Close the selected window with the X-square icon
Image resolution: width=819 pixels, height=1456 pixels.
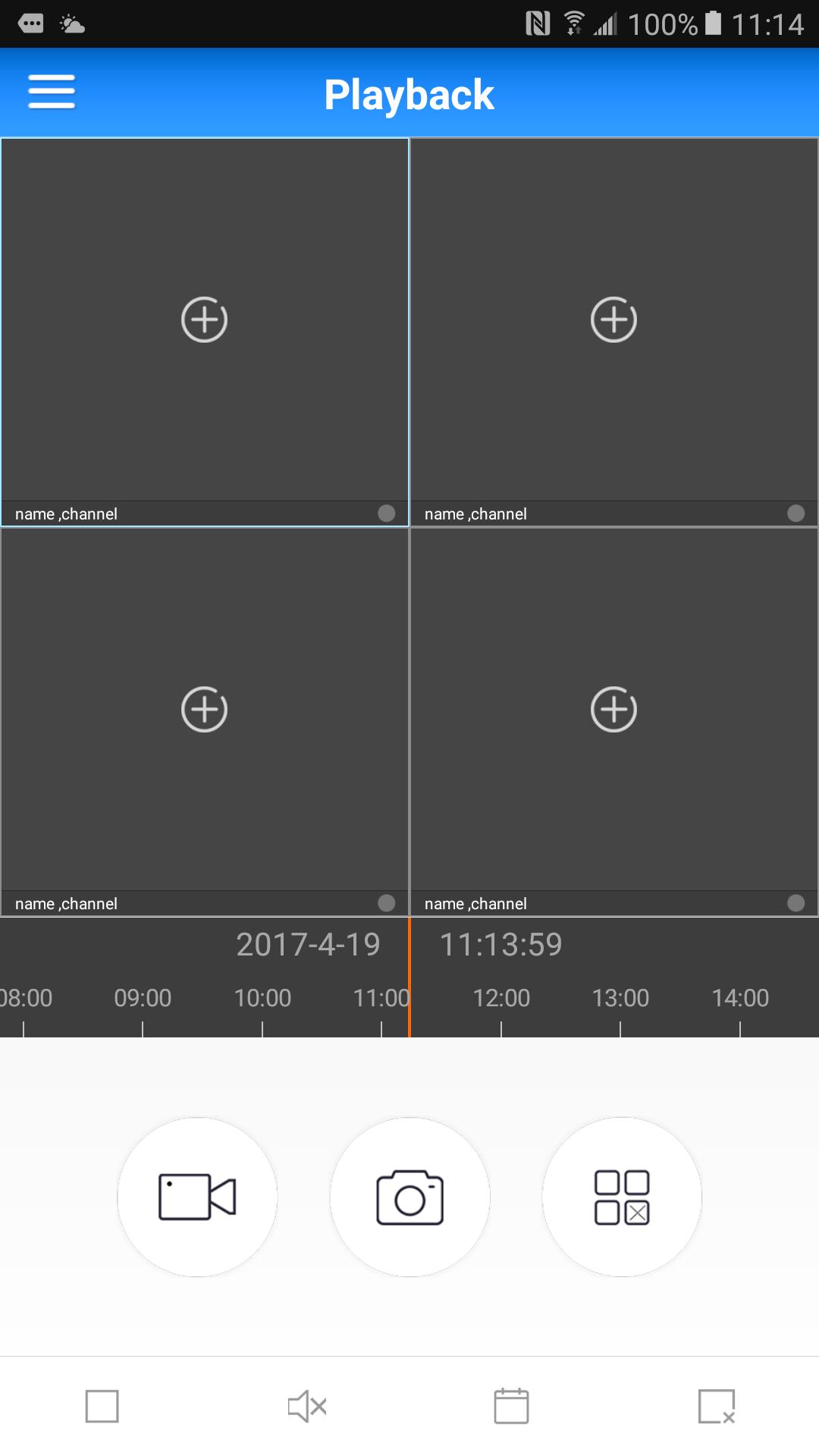717,1406
